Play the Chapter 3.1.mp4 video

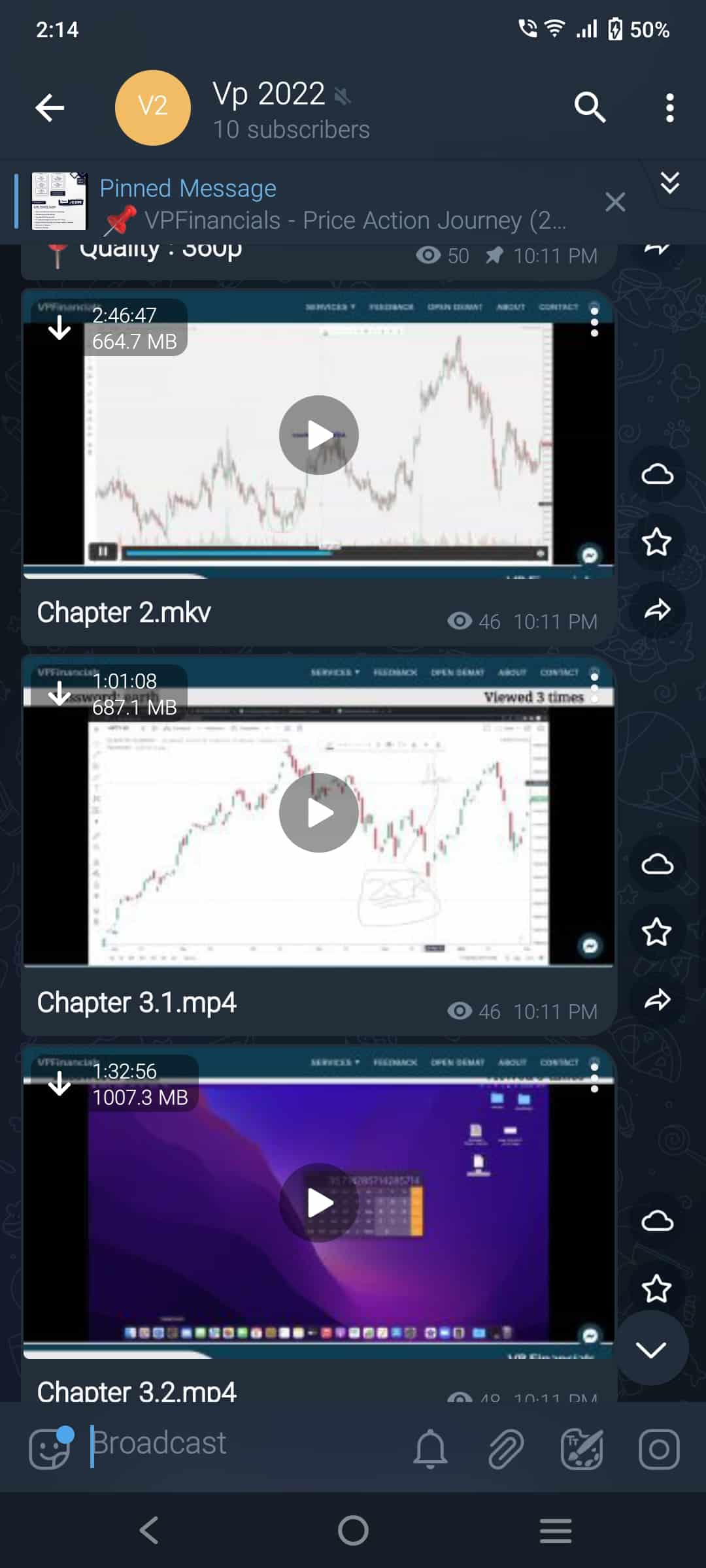[319, 813]
